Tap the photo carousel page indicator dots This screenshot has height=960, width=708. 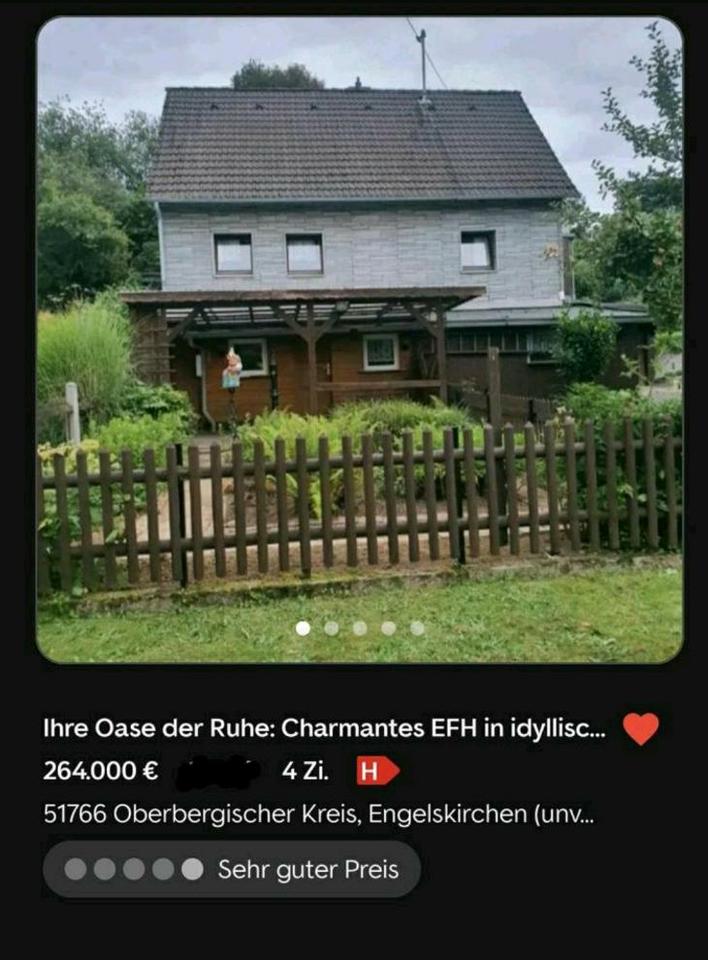(360, 628)
